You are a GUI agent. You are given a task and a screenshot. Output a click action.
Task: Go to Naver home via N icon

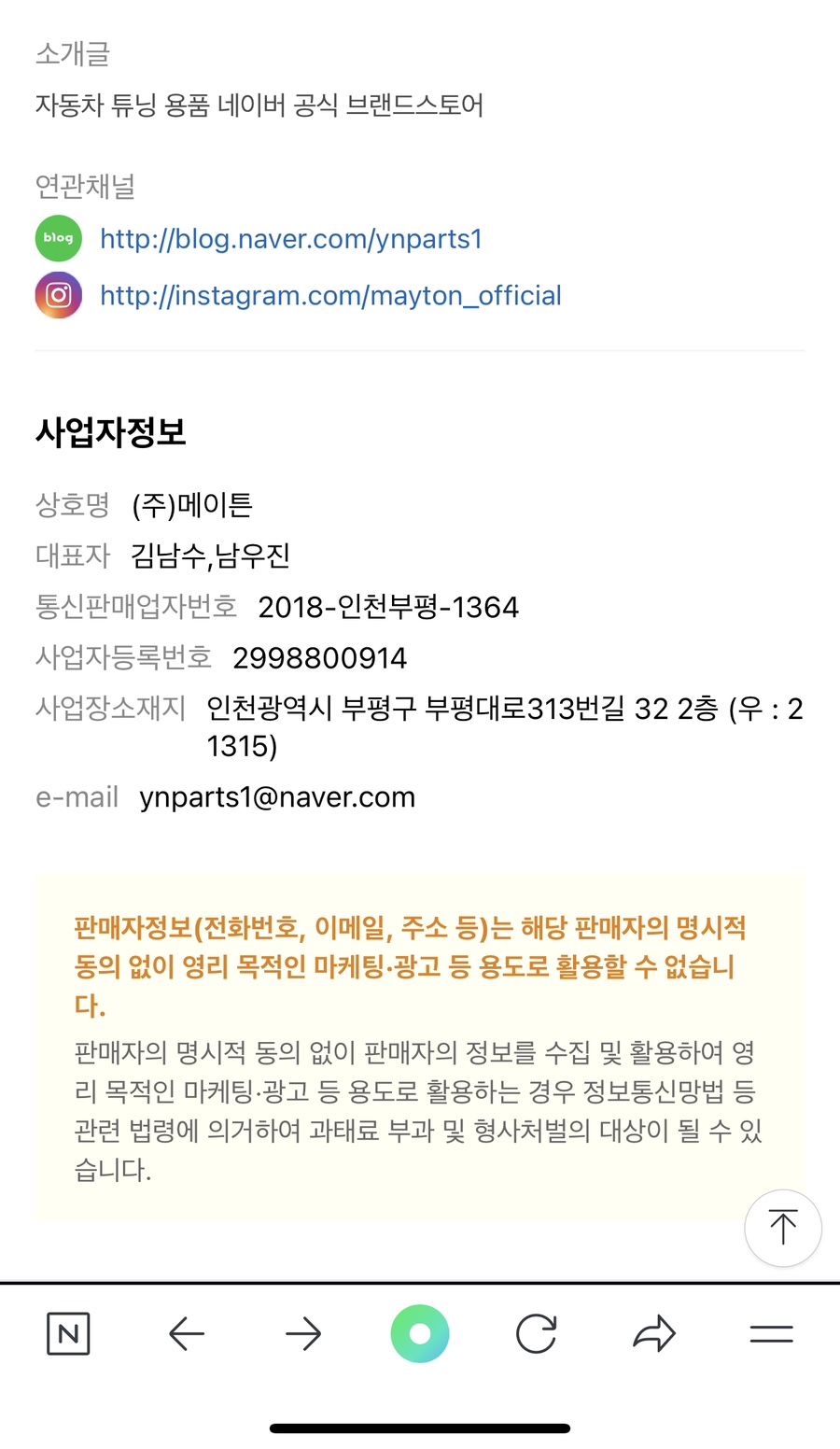[x=68, y=1333]
